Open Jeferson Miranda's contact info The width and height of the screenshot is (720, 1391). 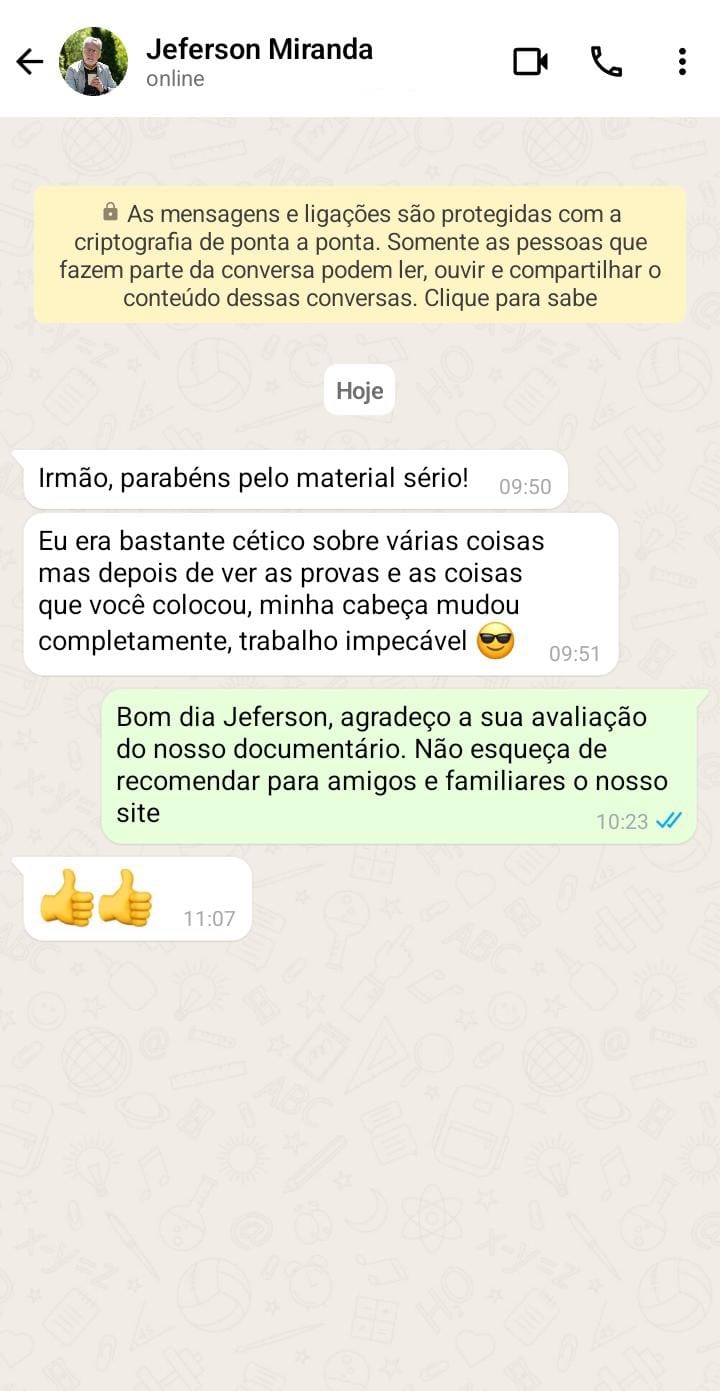[x=260, y=61]
